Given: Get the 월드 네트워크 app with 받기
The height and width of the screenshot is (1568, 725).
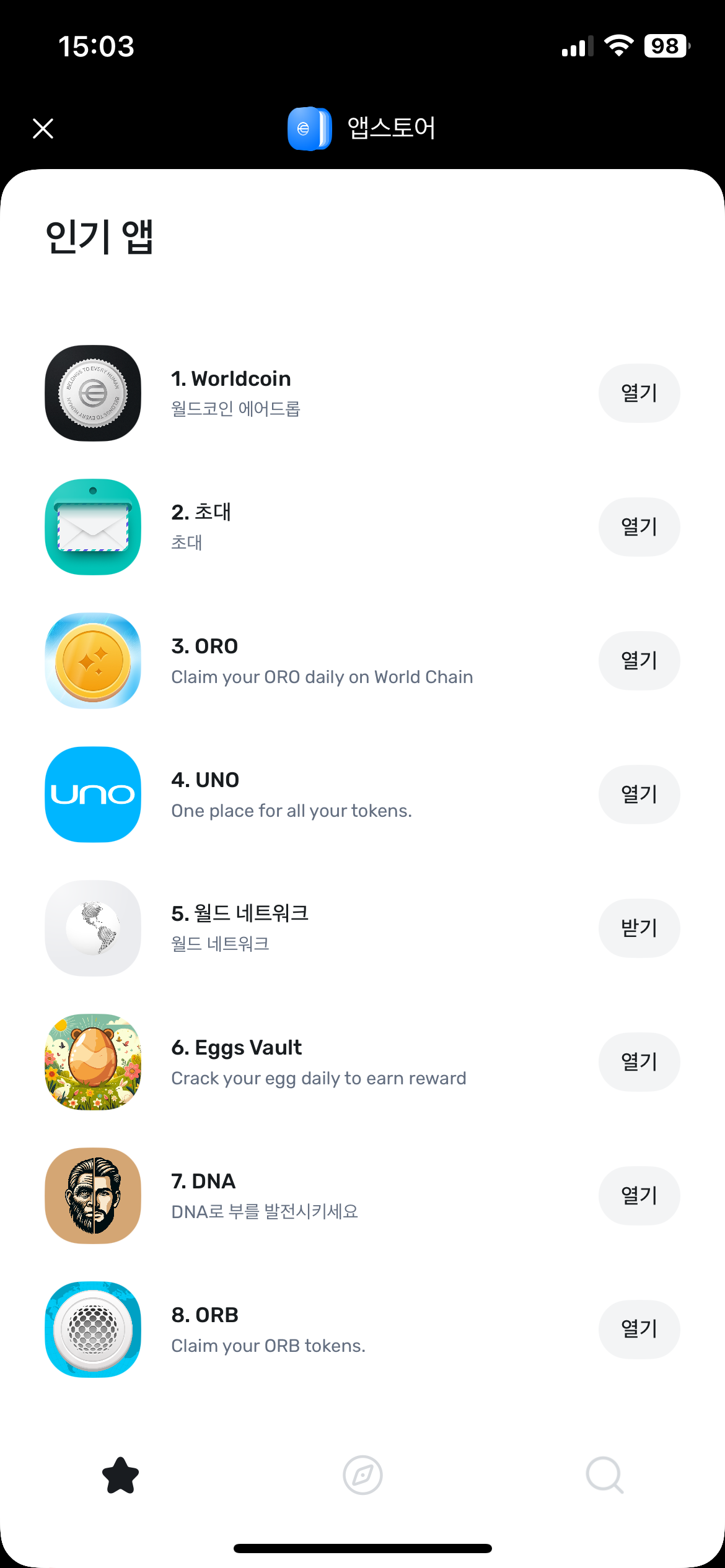Looking at the screenshot, I should [638, 928].
